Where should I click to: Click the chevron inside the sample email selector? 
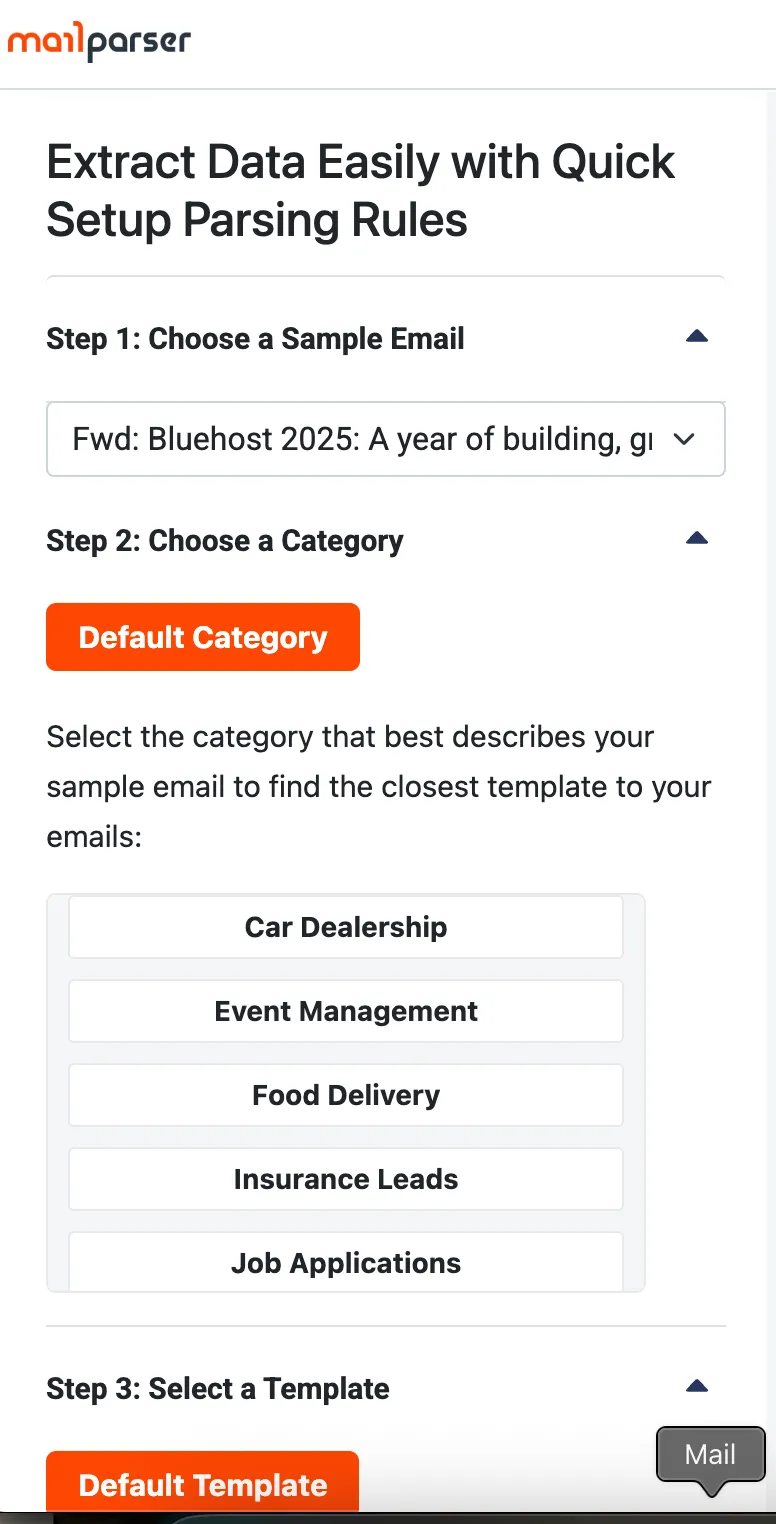[685, 439]
